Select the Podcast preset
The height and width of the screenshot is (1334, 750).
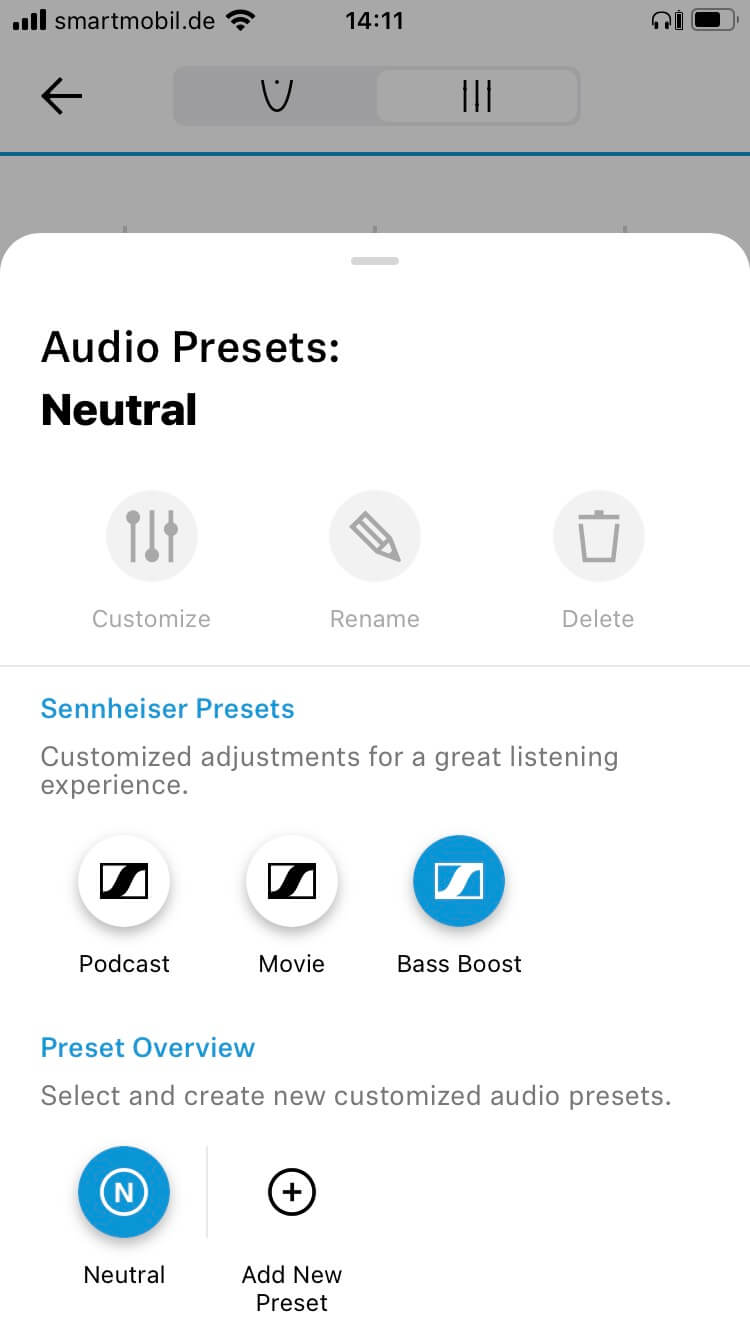tap(124, 881)
